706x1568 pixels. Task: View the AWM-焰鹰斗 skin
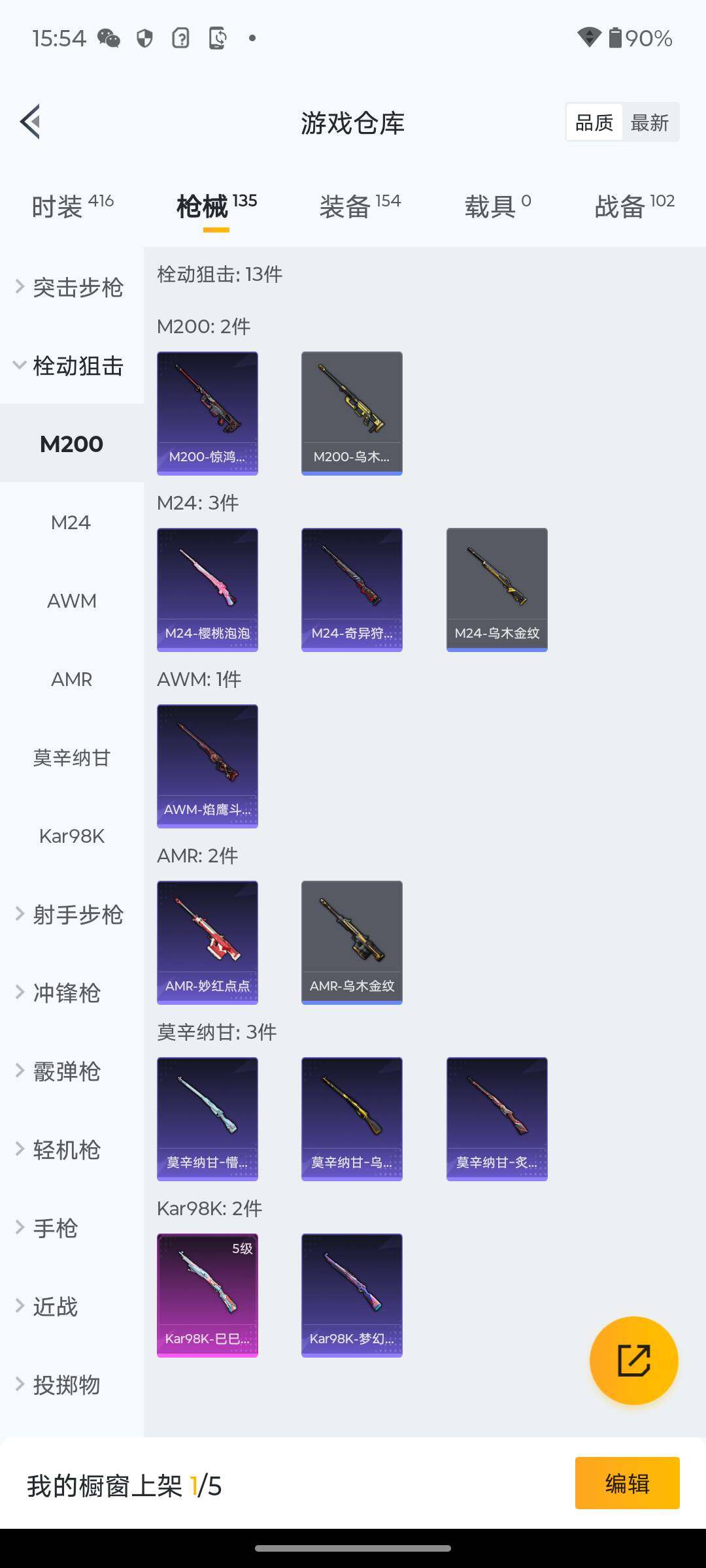207,766
